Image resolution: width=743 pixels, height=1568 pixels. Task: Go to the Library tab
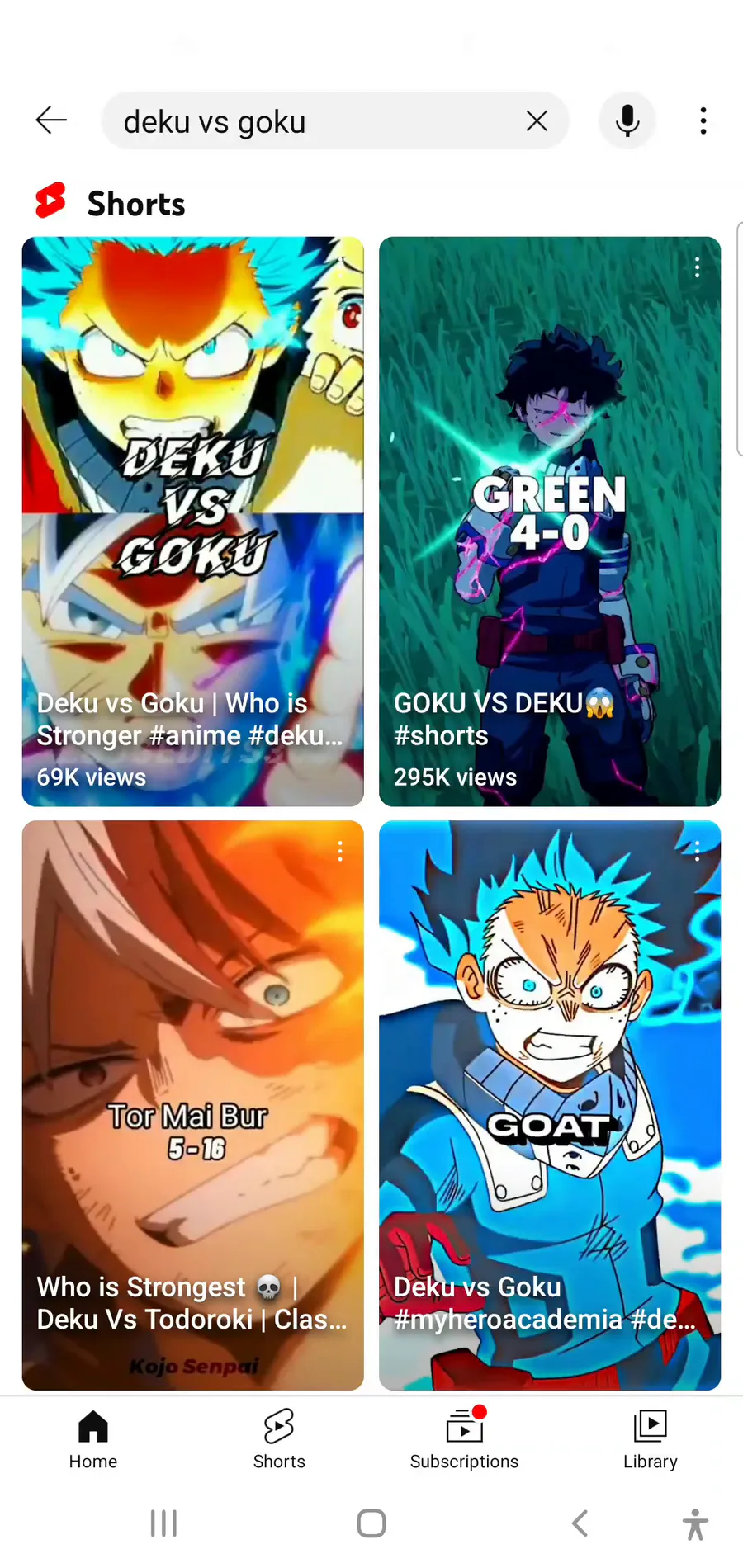pos(651,1440)
